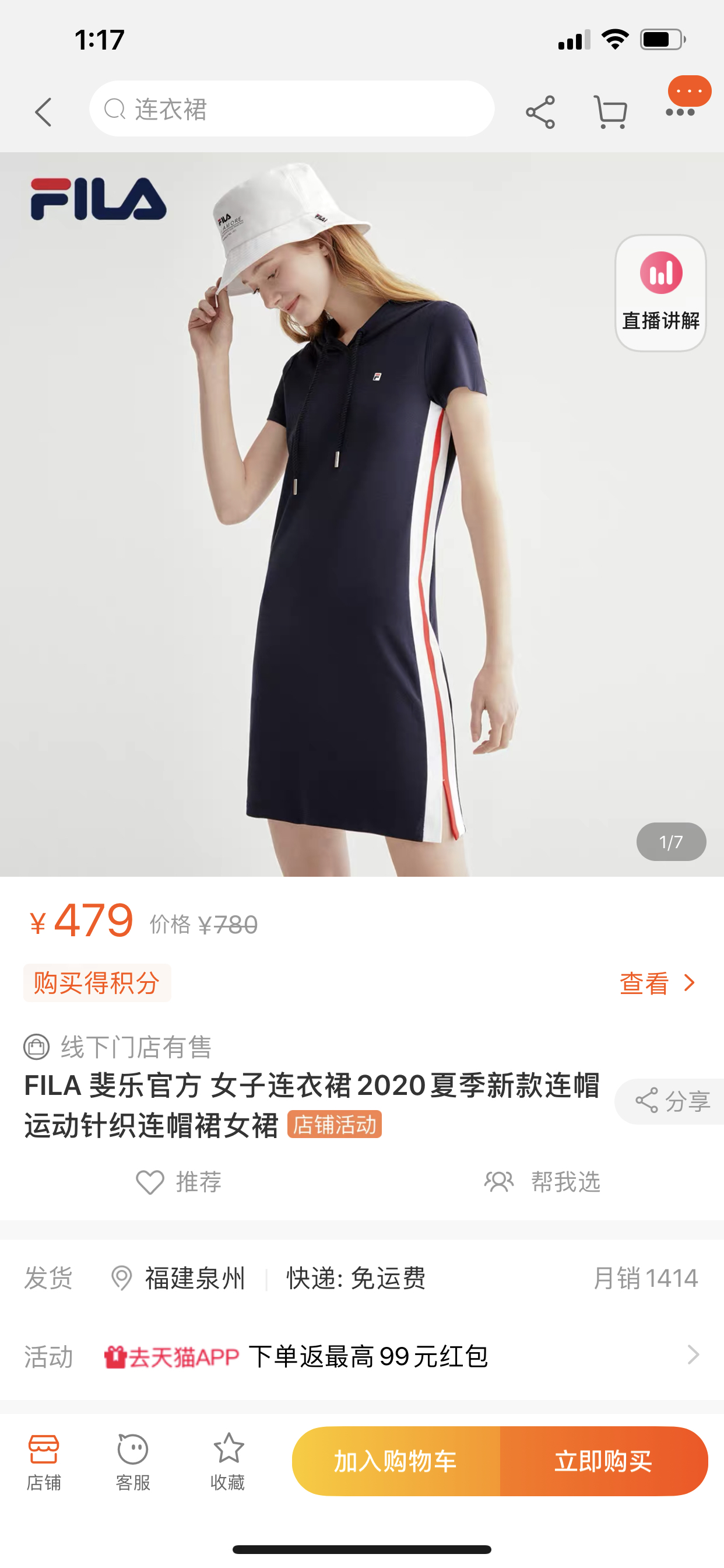This screenshot has height=1568, width=724.
Task: Open the shopping cart icon
Action: tap(610, 112)
